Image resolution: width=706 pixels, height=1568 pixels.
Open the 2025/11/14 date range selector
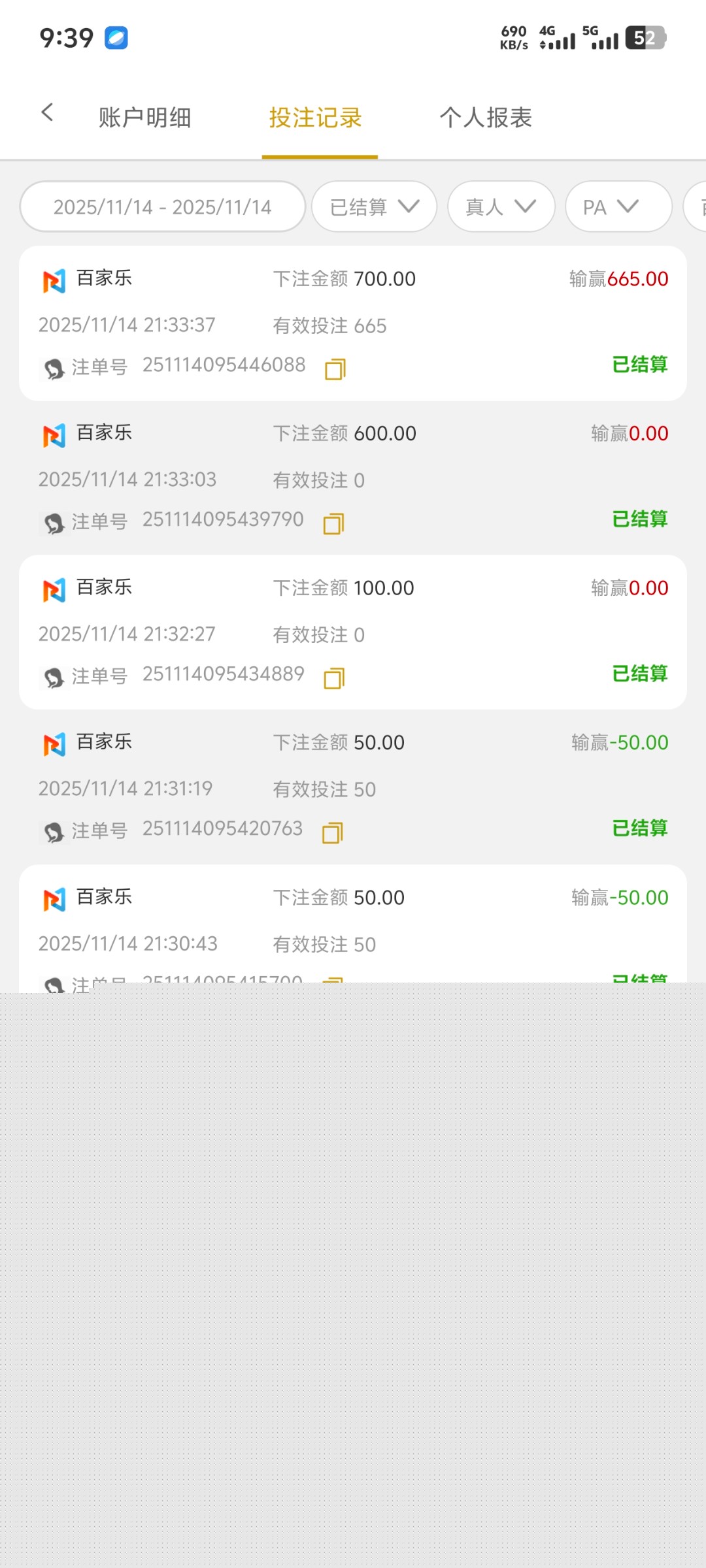coord(162,207)
